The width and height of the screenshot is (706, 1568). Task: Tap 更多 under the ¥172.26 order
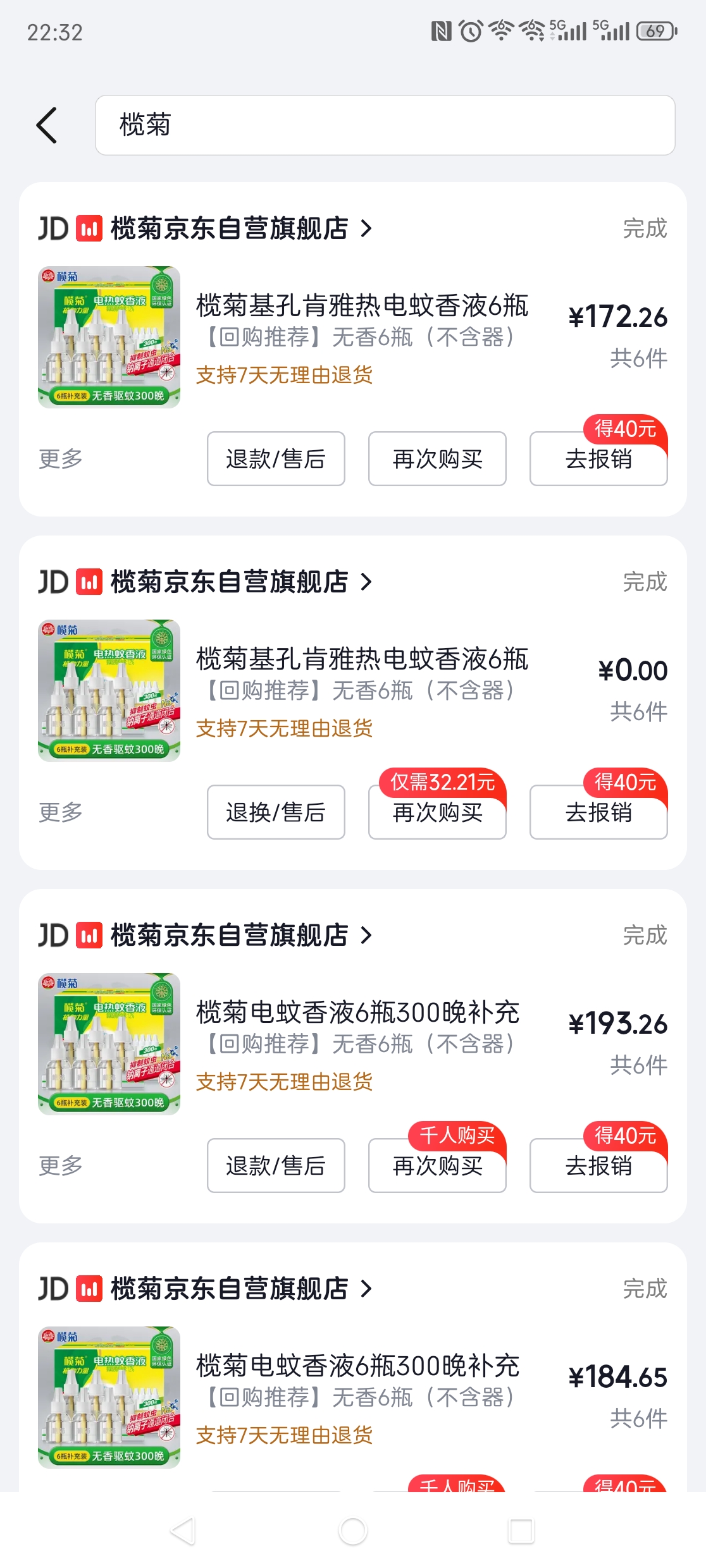[x=61, y=458]
